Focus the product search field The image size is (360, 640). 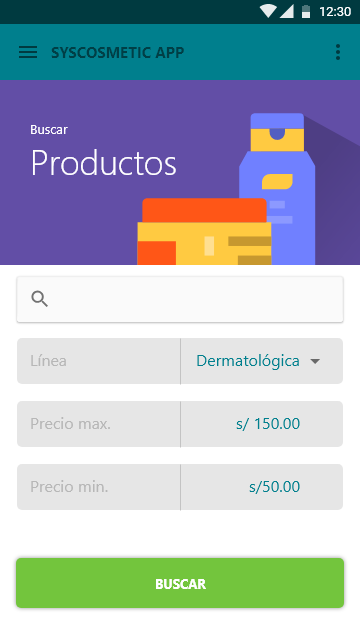[x=180, y=299]
